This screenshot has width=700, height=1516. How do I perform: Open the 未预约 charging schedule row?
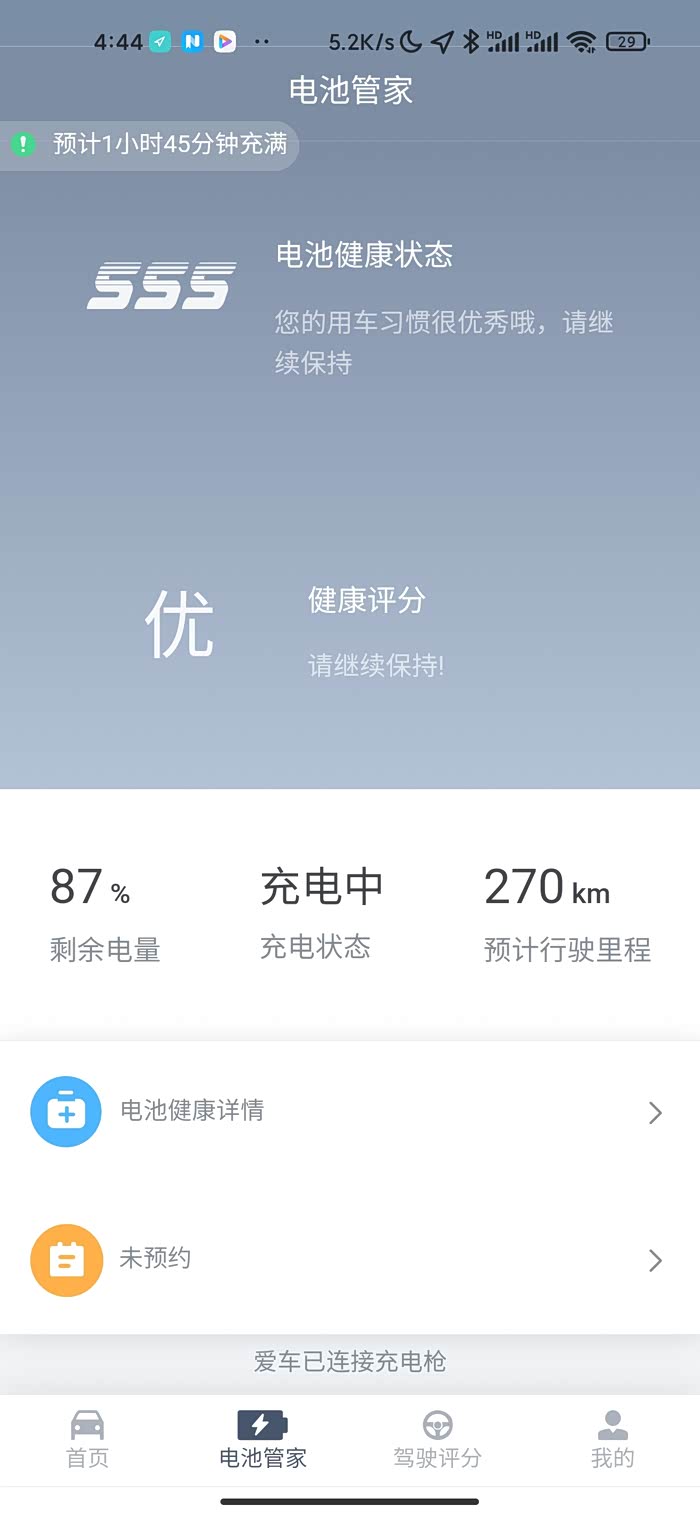[348, 1259]
